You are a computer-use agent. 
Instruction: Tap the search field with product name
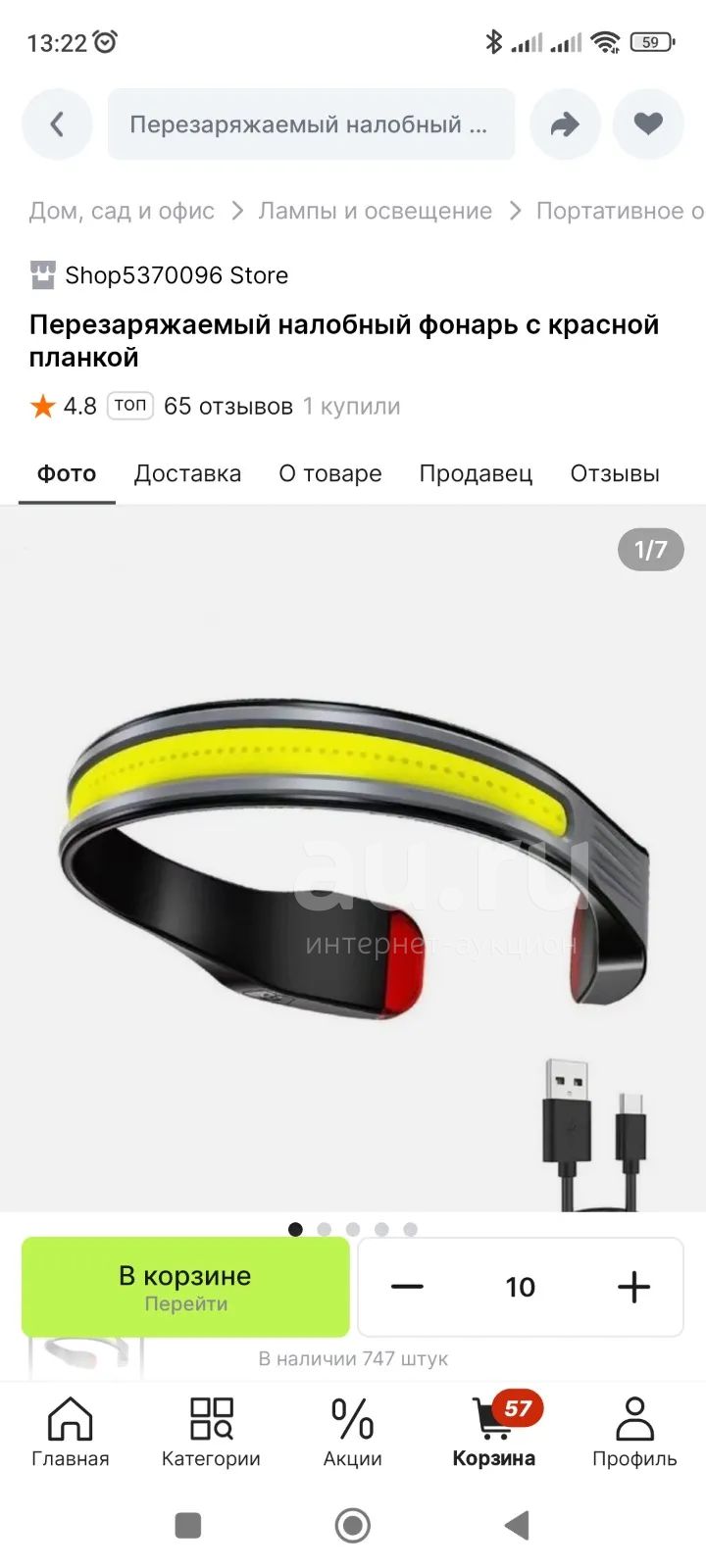click(x=311, y=124)
